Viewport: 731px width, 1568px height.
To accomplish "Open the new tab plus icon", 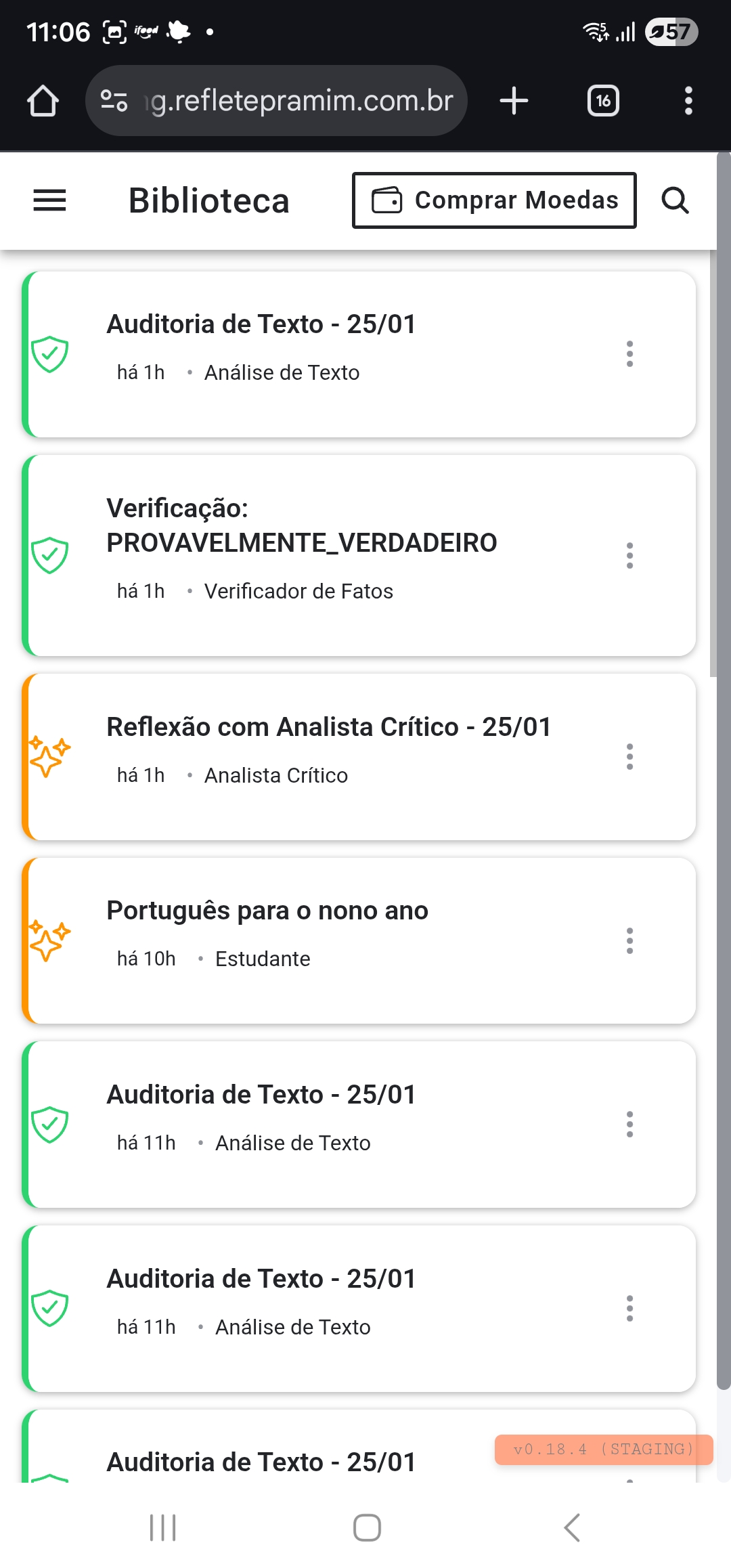I will tap(513, 100).
